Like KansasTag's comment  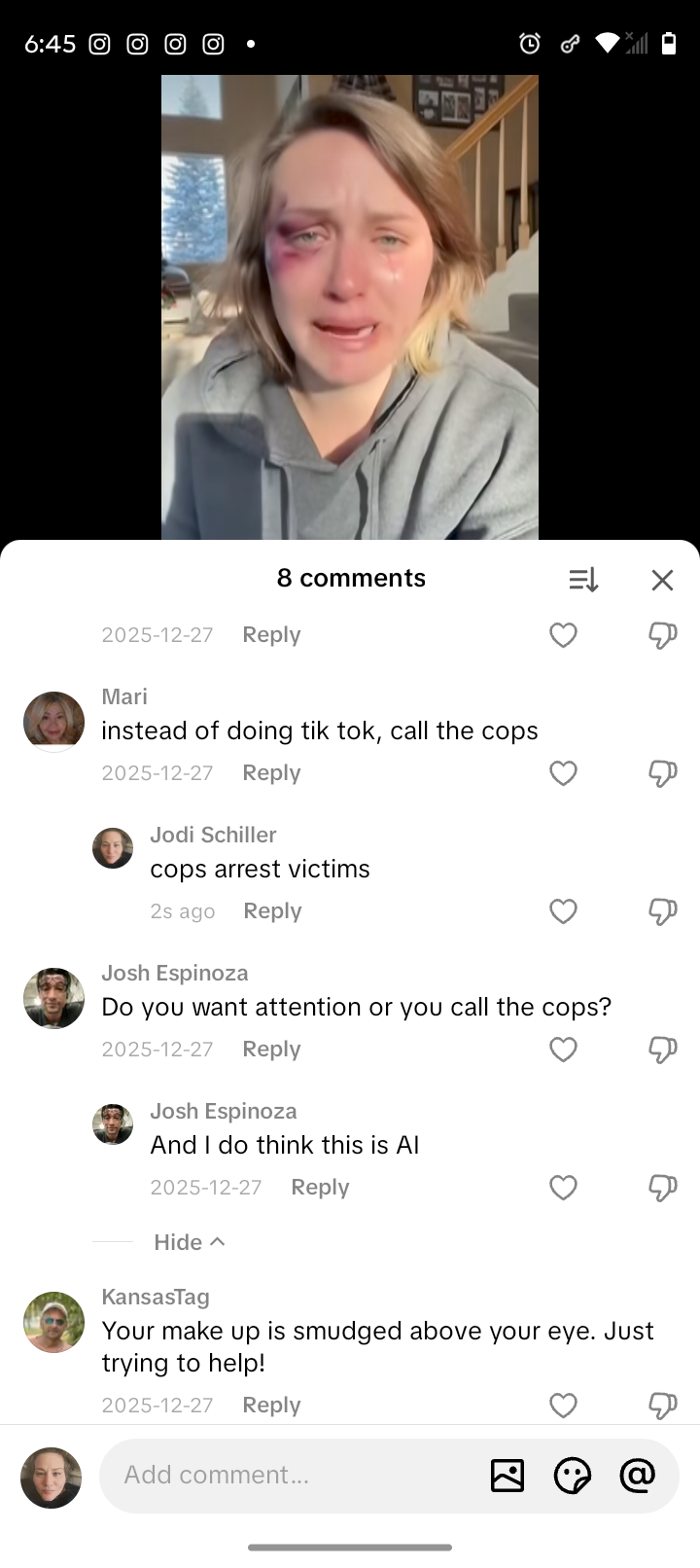click(x=564, y=1406)
